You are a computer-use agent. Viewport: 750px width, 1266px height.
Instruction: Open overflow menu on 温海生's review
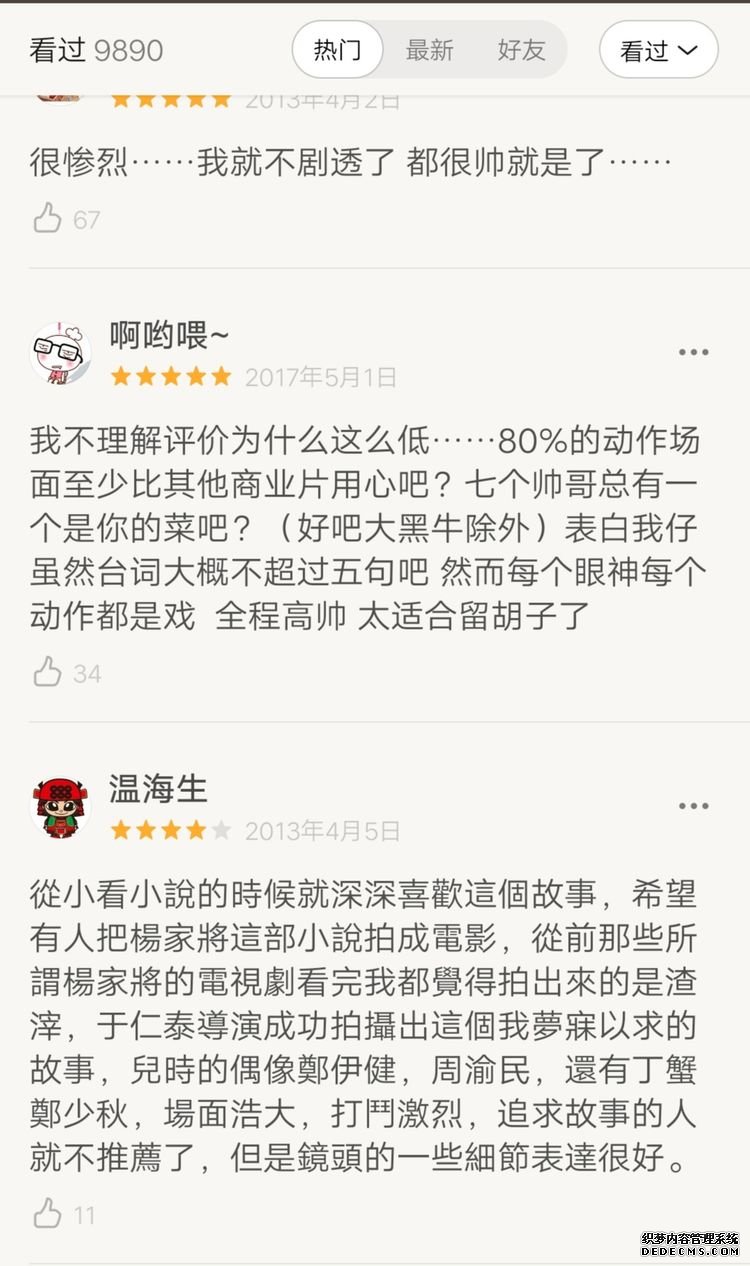(693, 806)
